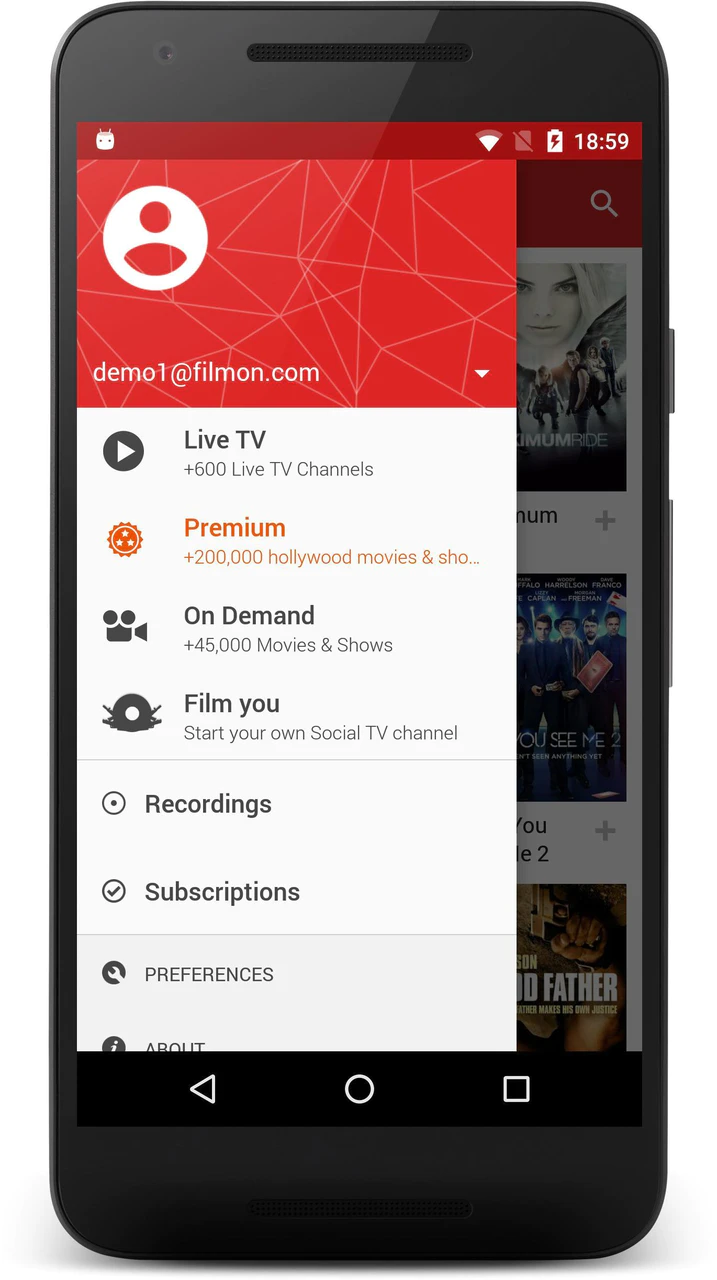The width and height of the screenshot is (717, 1280).
Task: Add the Maximum Ride movie with plus
Action: (x=605, y=520)
